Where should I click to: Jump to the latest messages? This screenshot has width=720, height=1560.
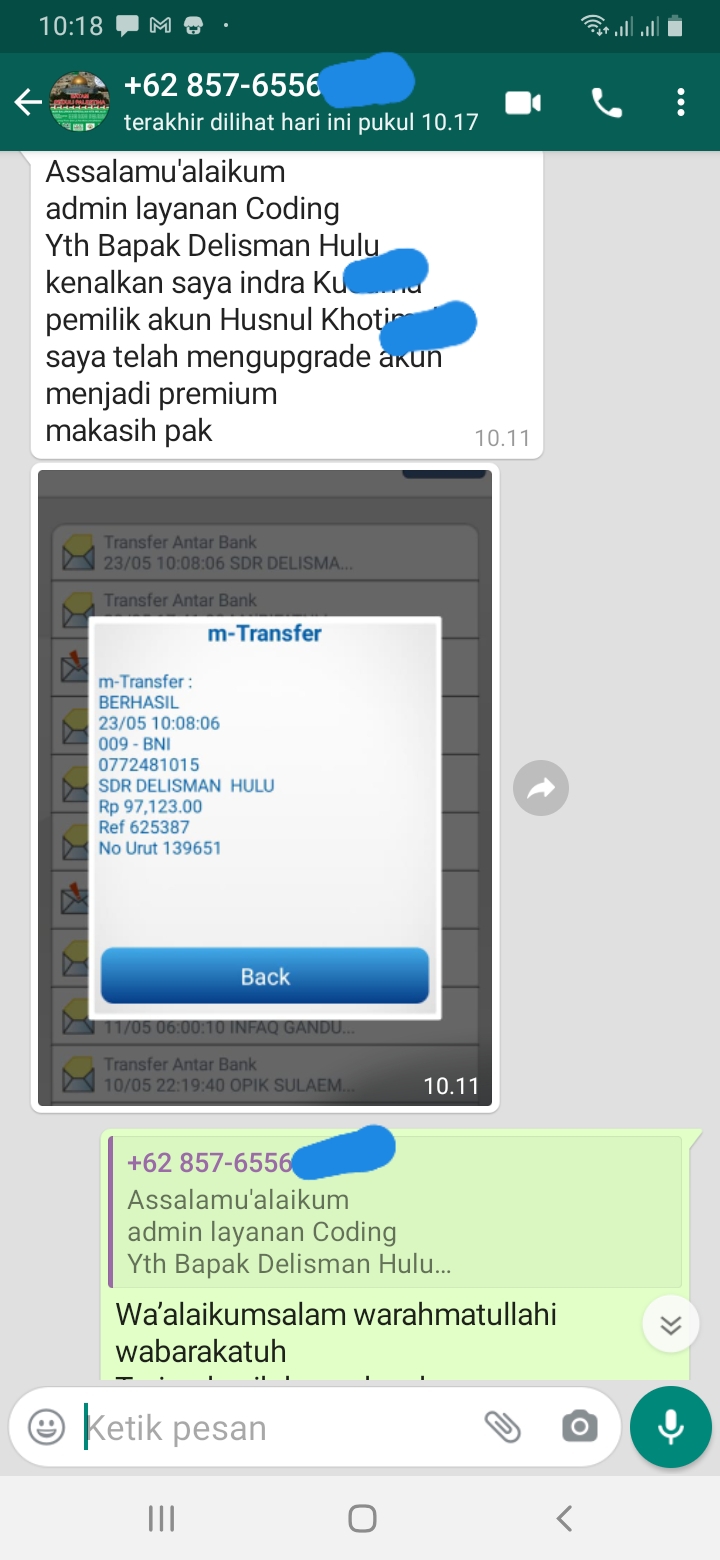(670, 1325)
